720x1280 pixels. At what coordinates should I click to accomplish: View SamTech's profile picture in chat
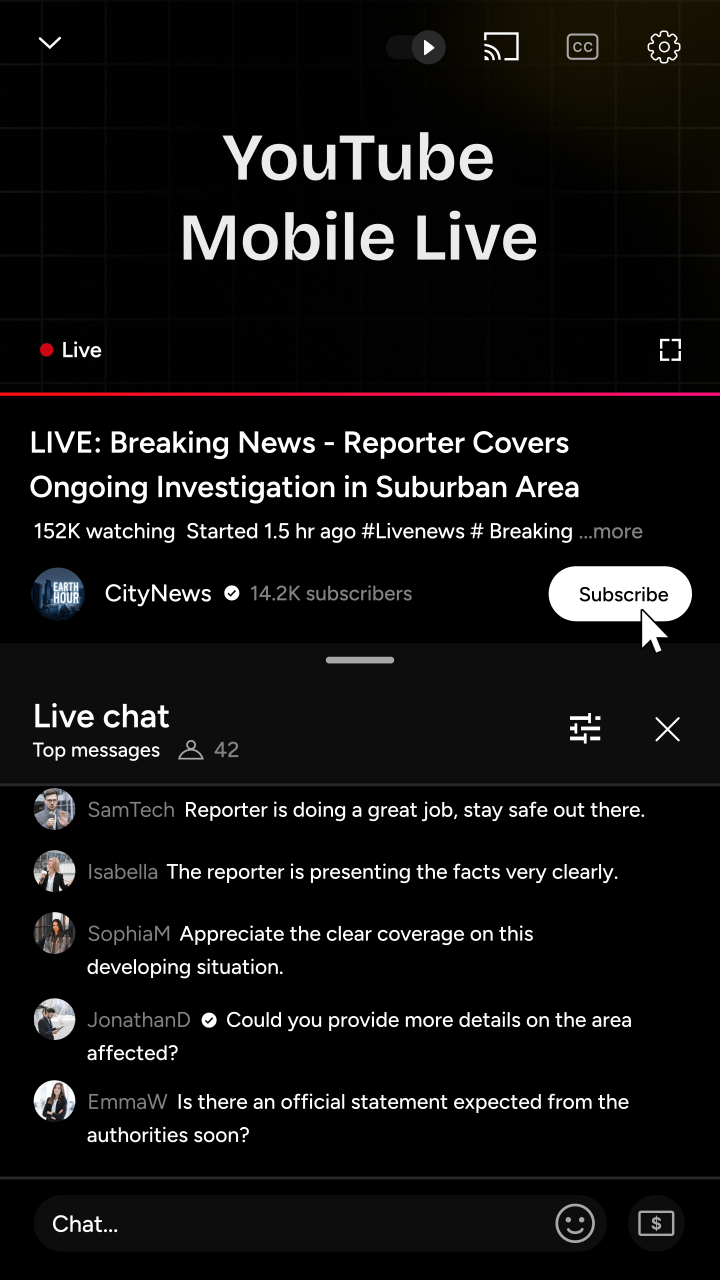click(x=55, y=809)
